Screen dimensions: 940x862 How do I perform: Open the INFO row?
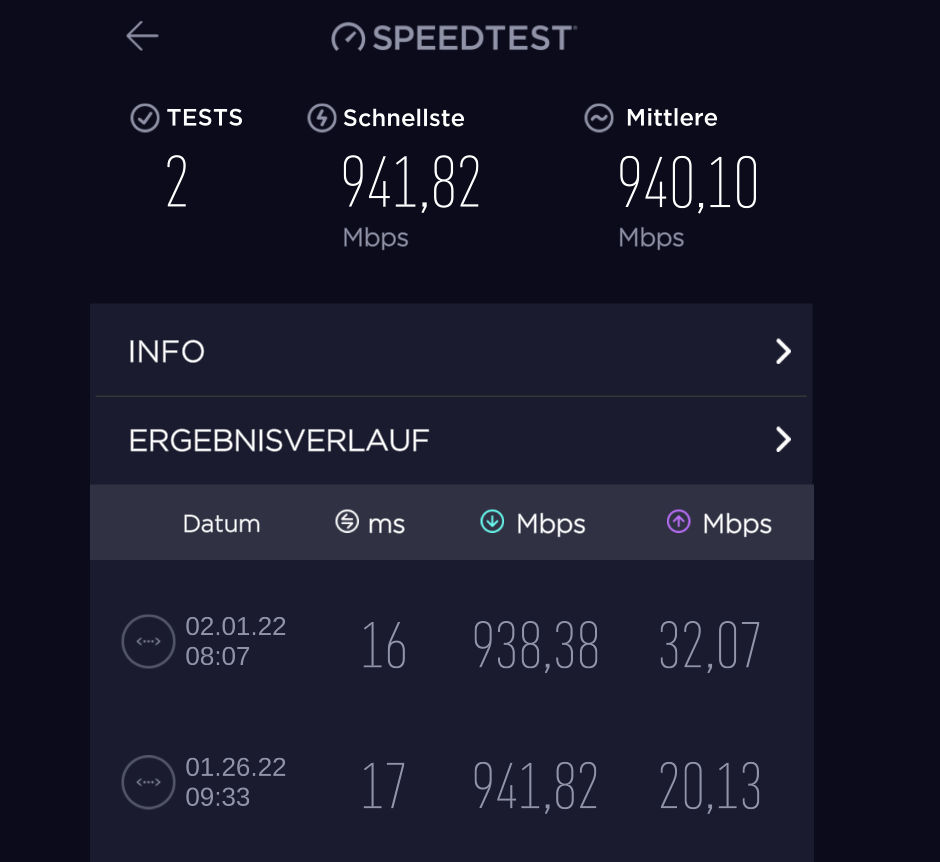tap(451, 352)
